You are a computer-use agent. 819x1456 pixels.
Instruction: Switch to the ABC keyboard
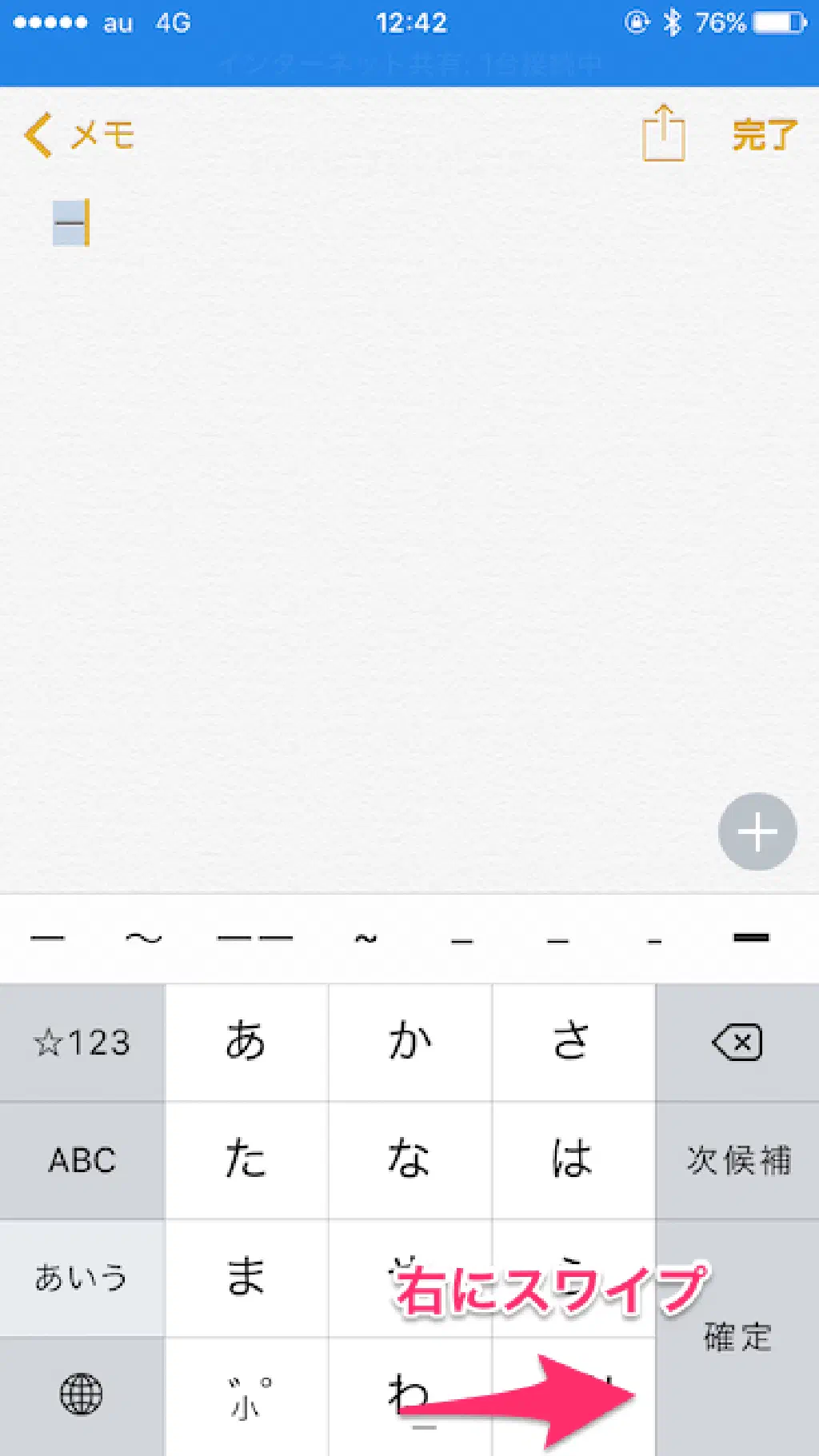pyautogui.click(x=82, y=1160)
